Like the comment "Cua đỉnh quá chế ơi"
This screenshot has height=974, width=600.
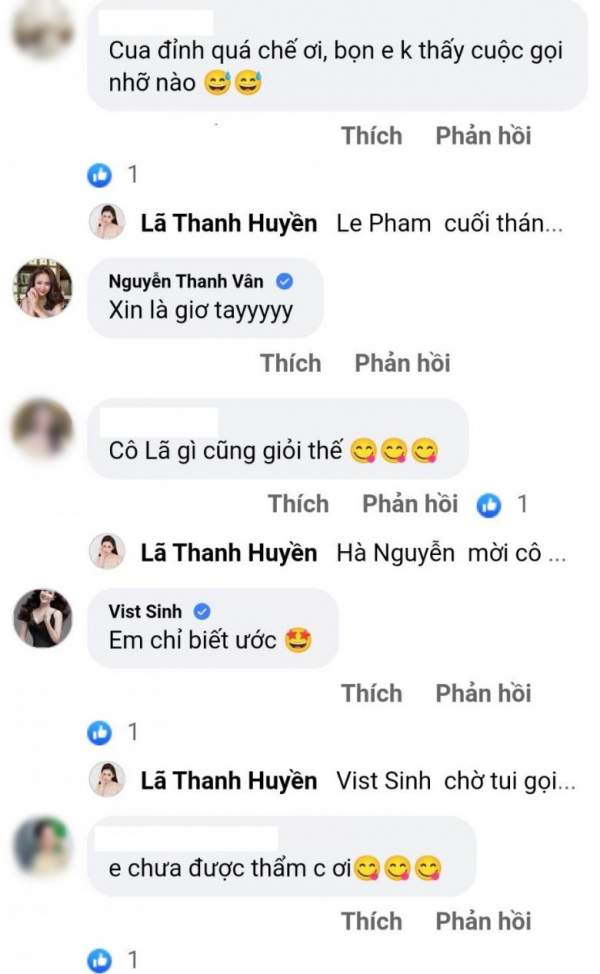(x=371, y=135)
